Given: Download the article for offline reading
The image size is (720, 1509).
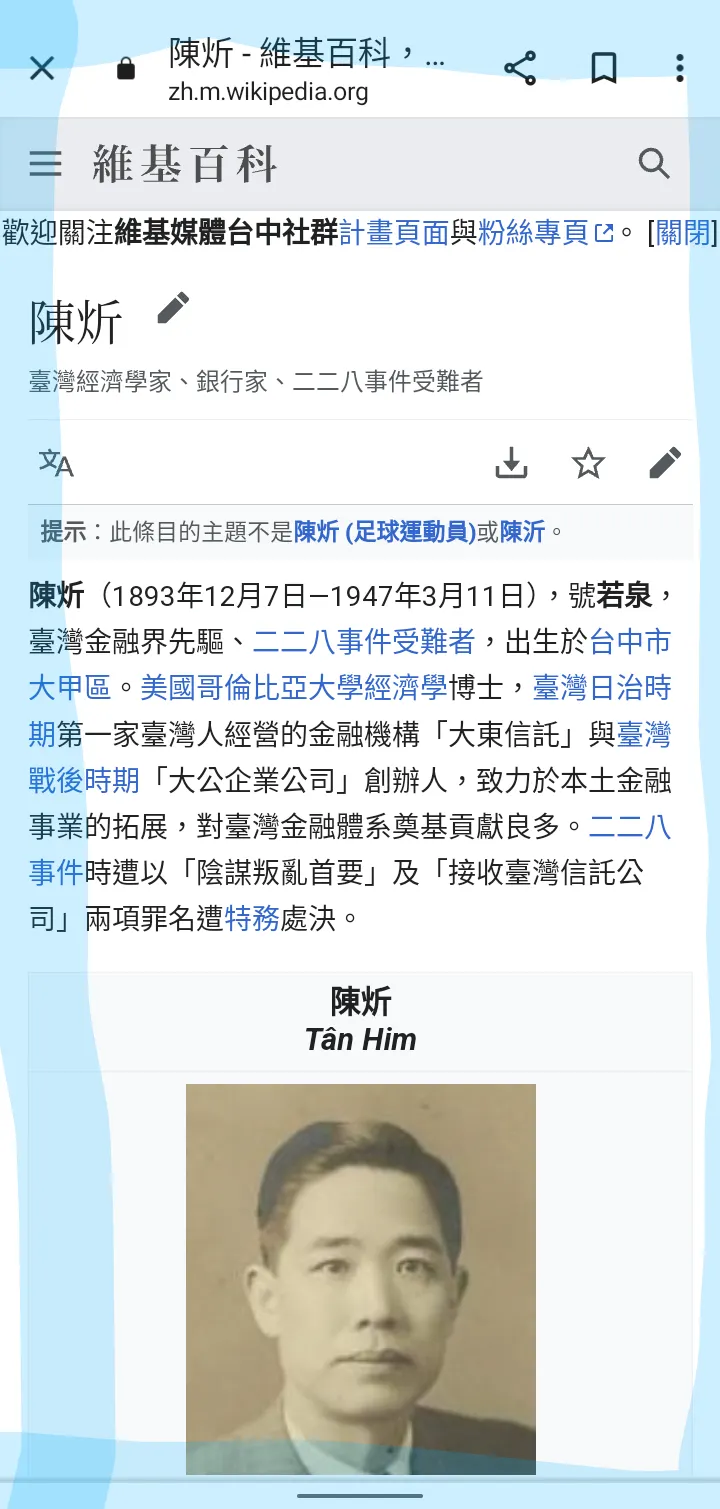Looking at the screenshot, I should point(511,462).
